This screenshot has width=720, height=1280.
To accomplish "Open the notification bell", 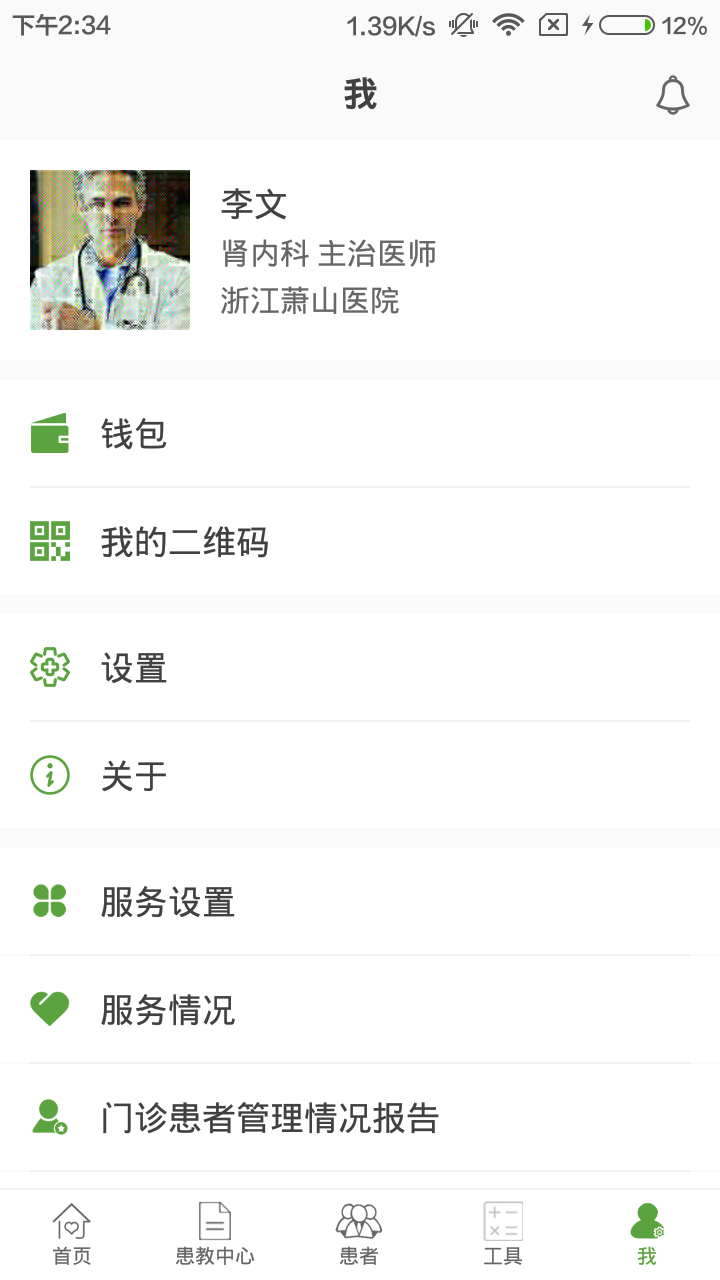I will coord(672,94).
